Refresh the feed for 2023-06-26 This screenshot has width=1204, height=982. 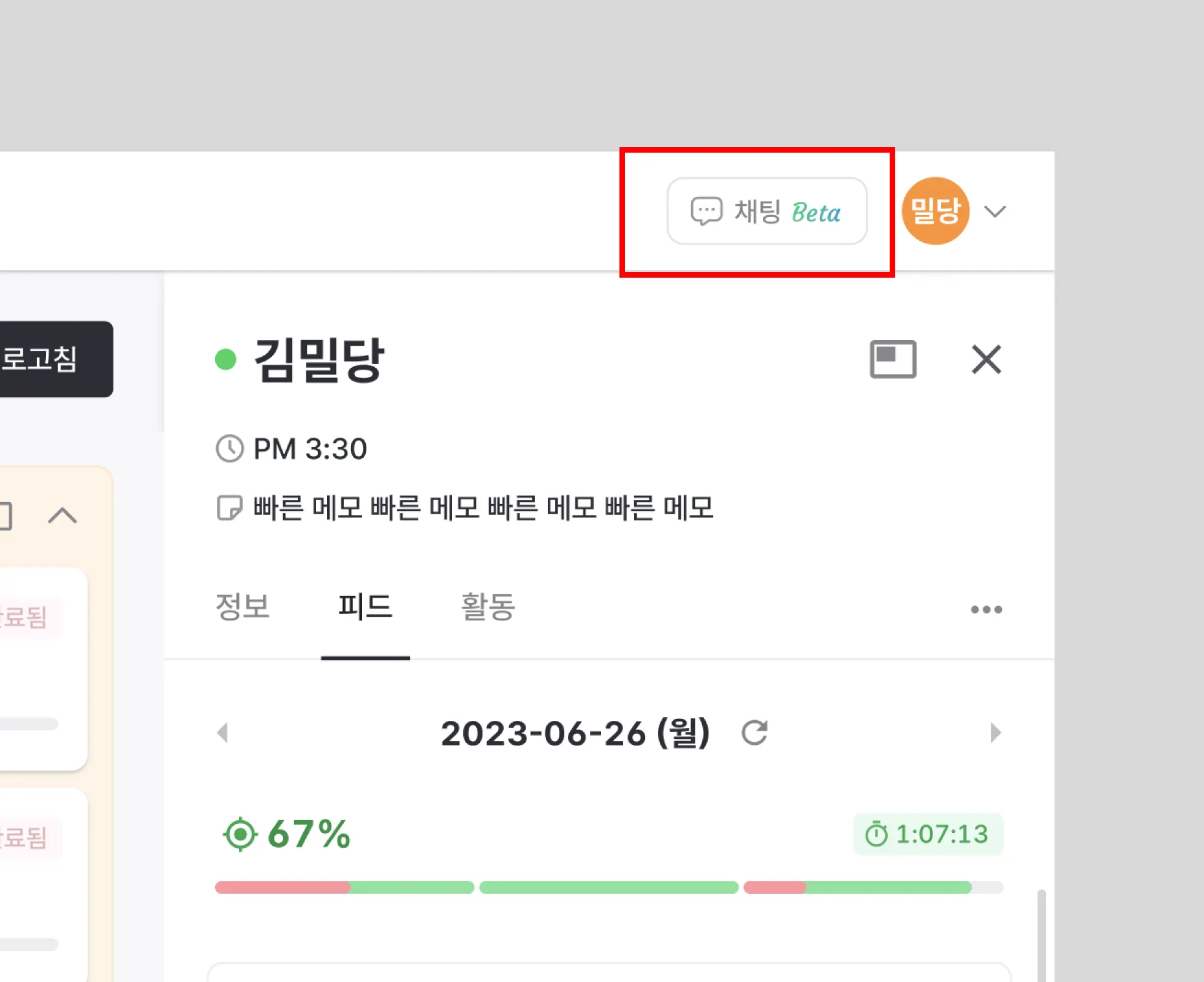pos(754,733)
